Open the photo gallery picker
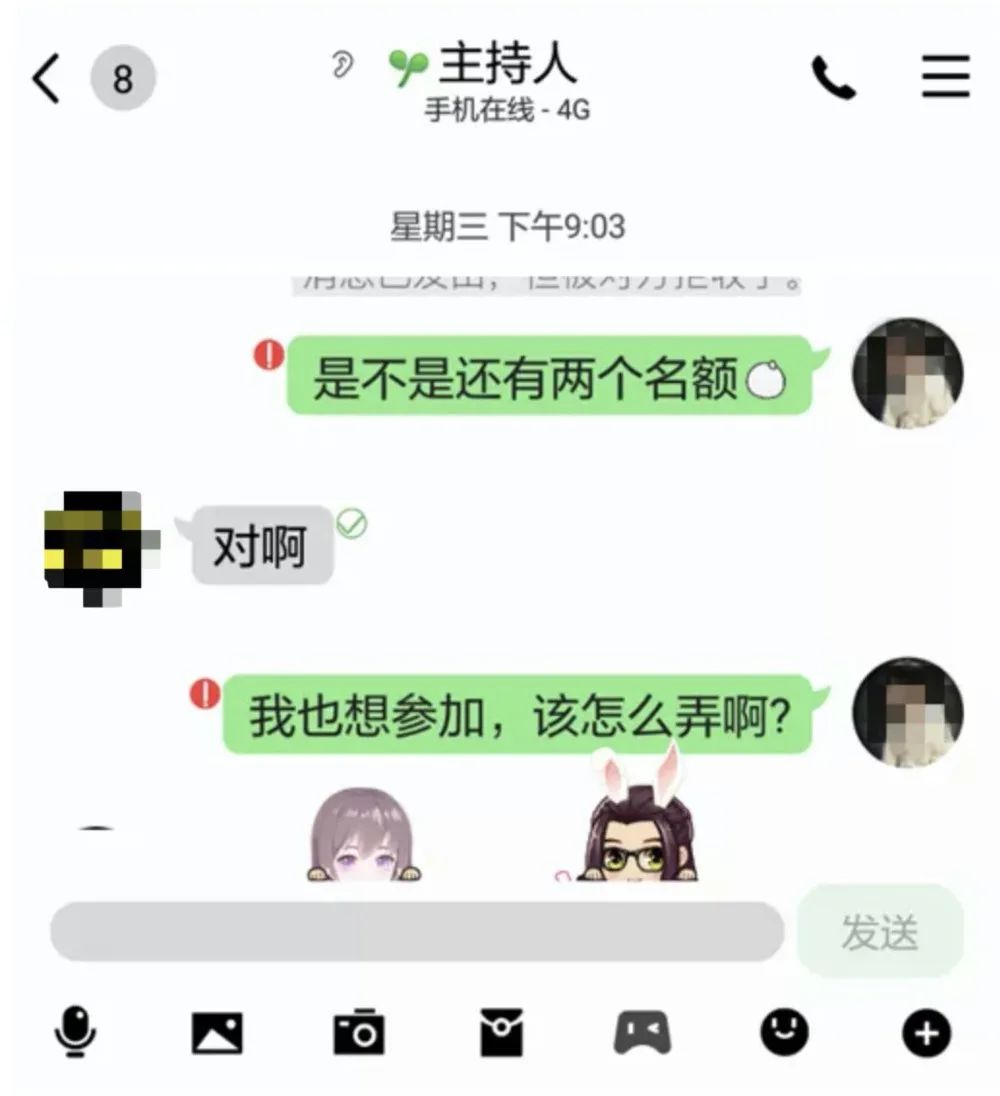The width and height of the screenshot is (1000, 1096). click(x=217, y=1033)
